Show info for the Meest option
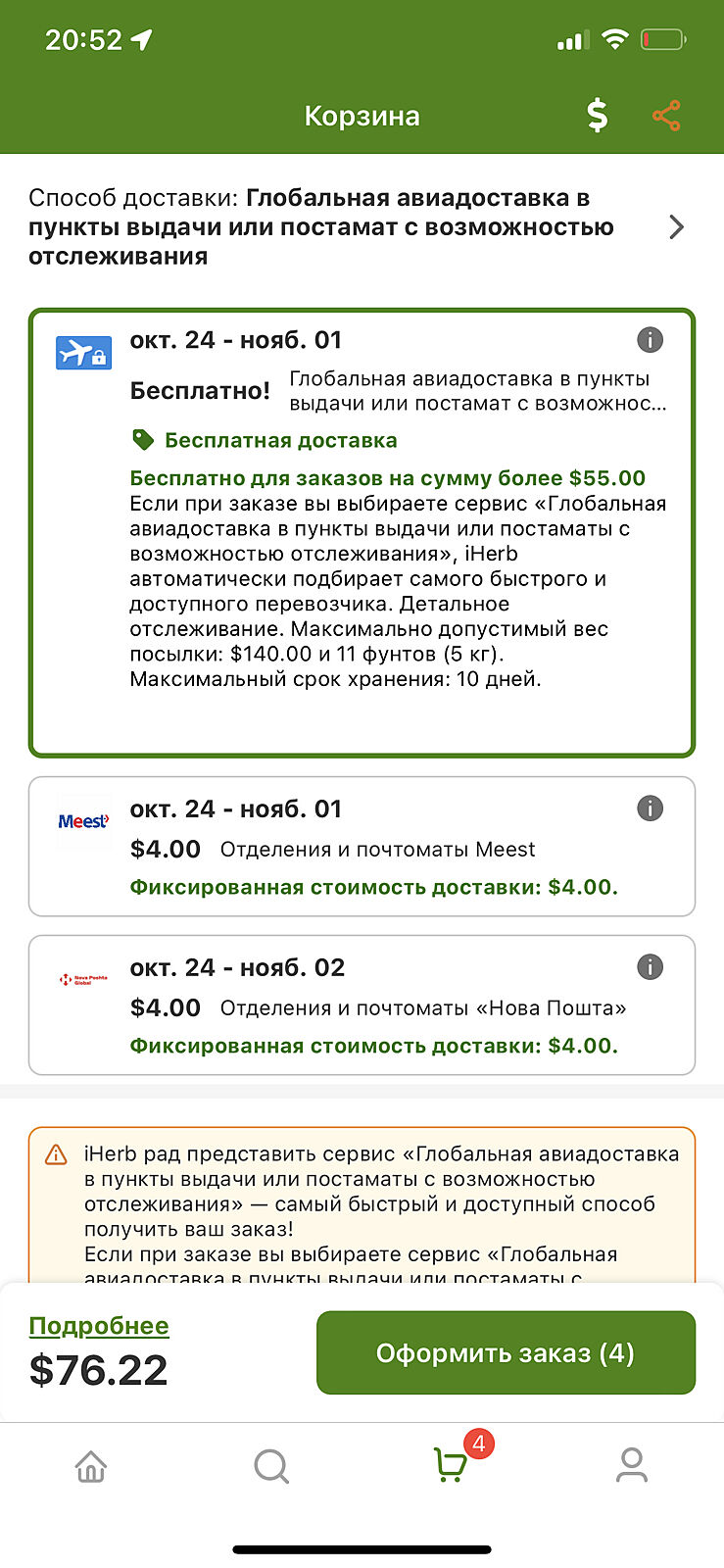The height and width of the screenshot is (1568, 724). [x=650, y=808]
